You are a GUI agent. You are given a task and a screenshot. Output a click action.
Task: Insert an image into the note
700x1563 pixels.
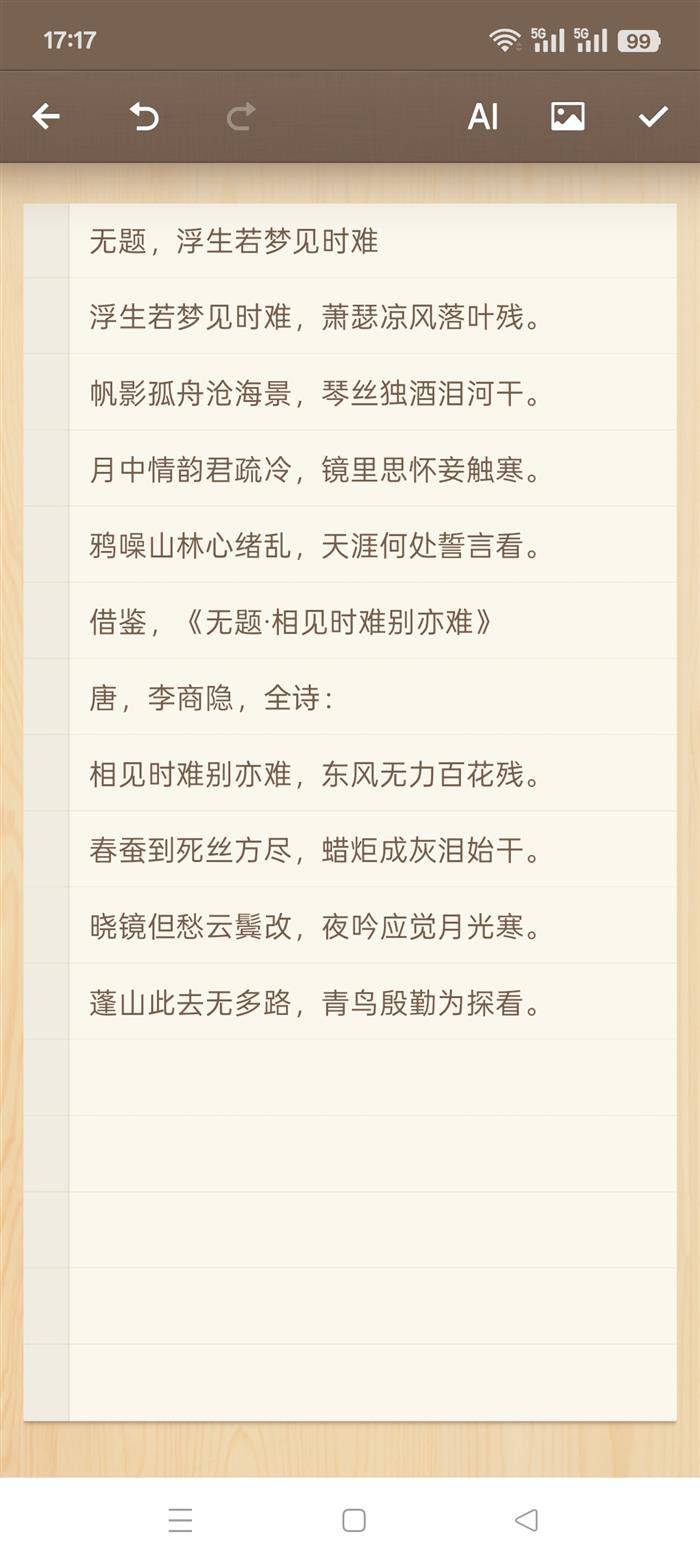pos(568,117)
